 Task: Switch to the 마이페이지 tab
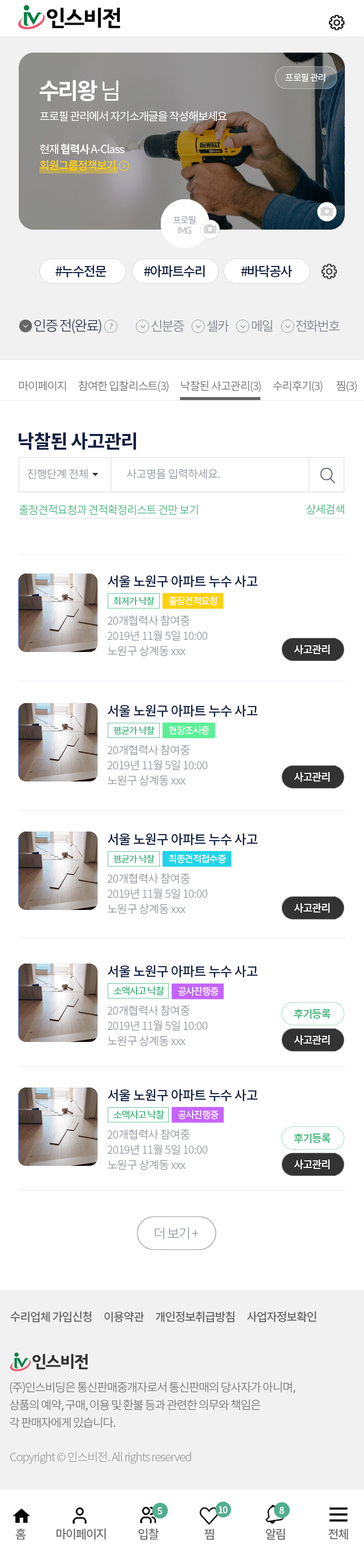click(42, 385)
